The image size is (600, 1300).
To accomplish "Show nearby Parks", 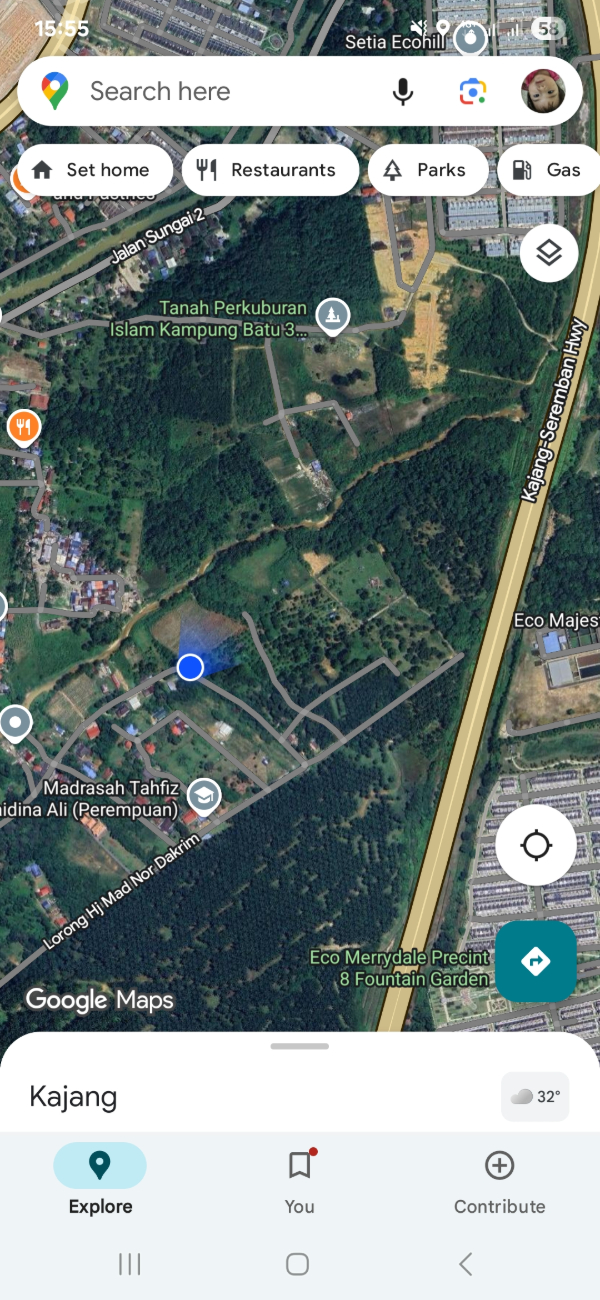I will click(x=427, y=170).
